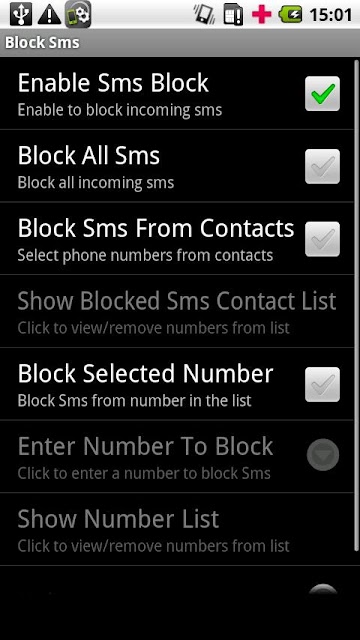This screenshot has width=360, height=640.
Task: Open Show Blocked Sms Contact List
Action: [x=177, y=311]
